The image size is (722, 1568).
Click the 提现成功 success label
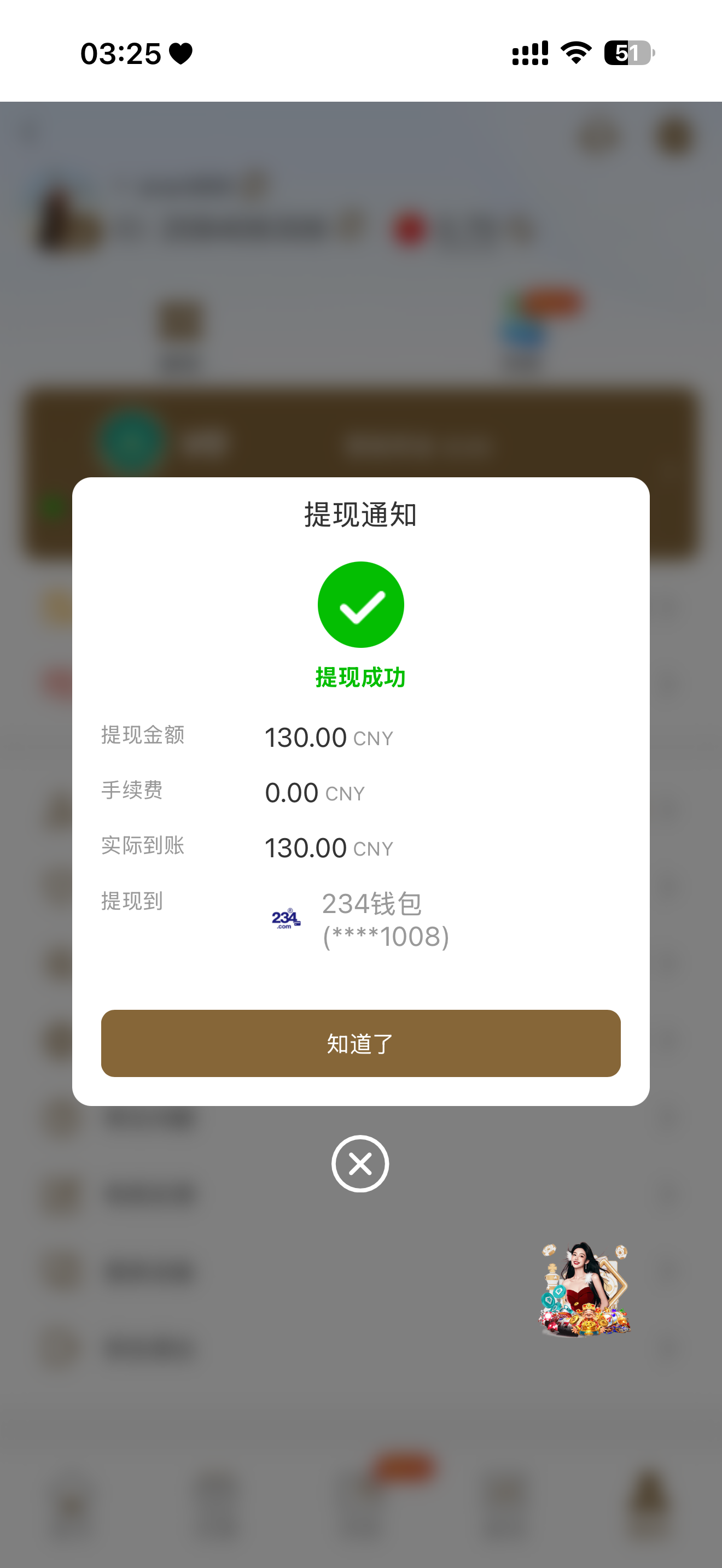point(360,676)
